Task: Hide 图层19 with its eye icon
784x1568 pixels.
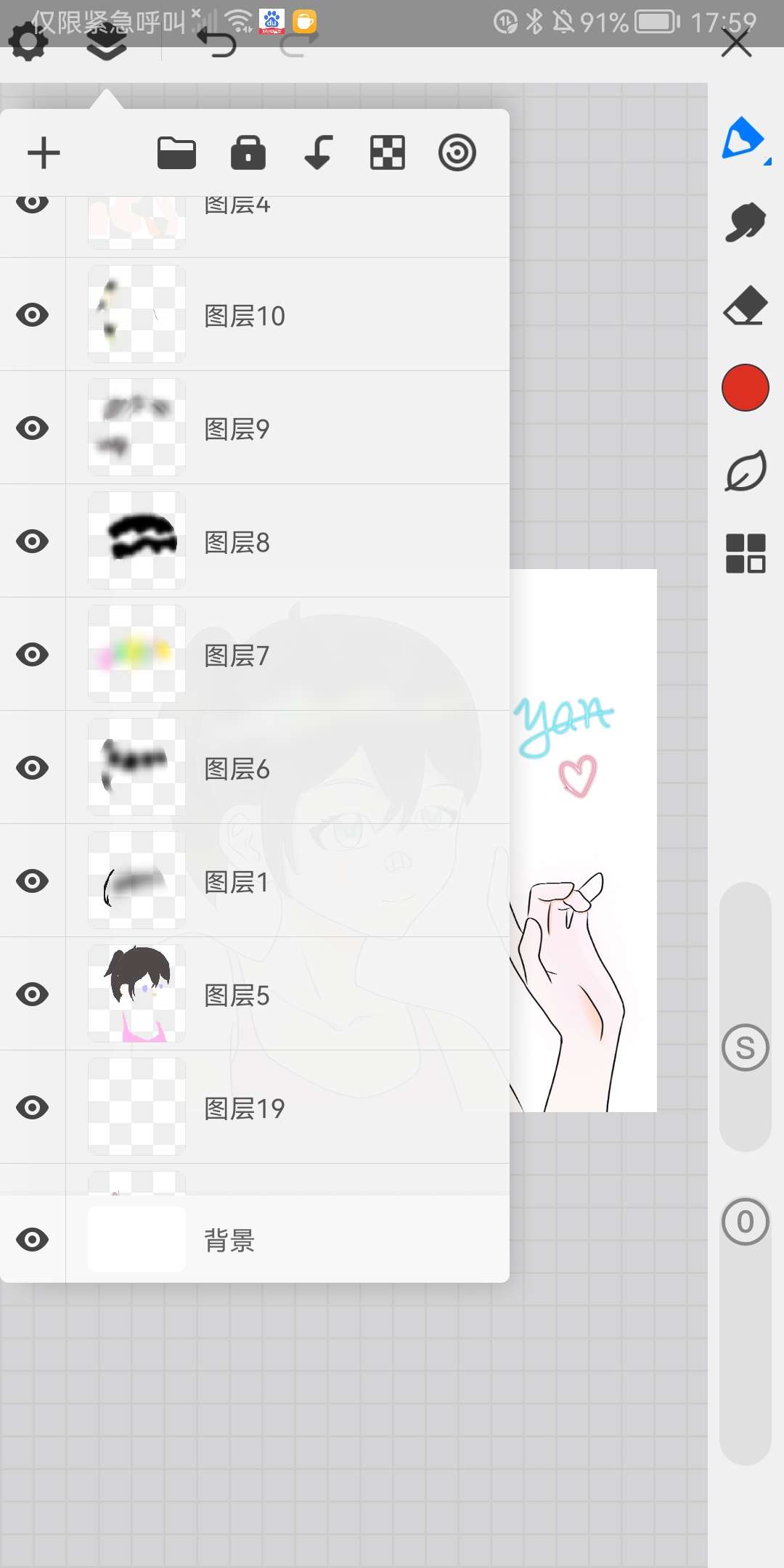Action: pyautogui.click(x=33, y=1108)
